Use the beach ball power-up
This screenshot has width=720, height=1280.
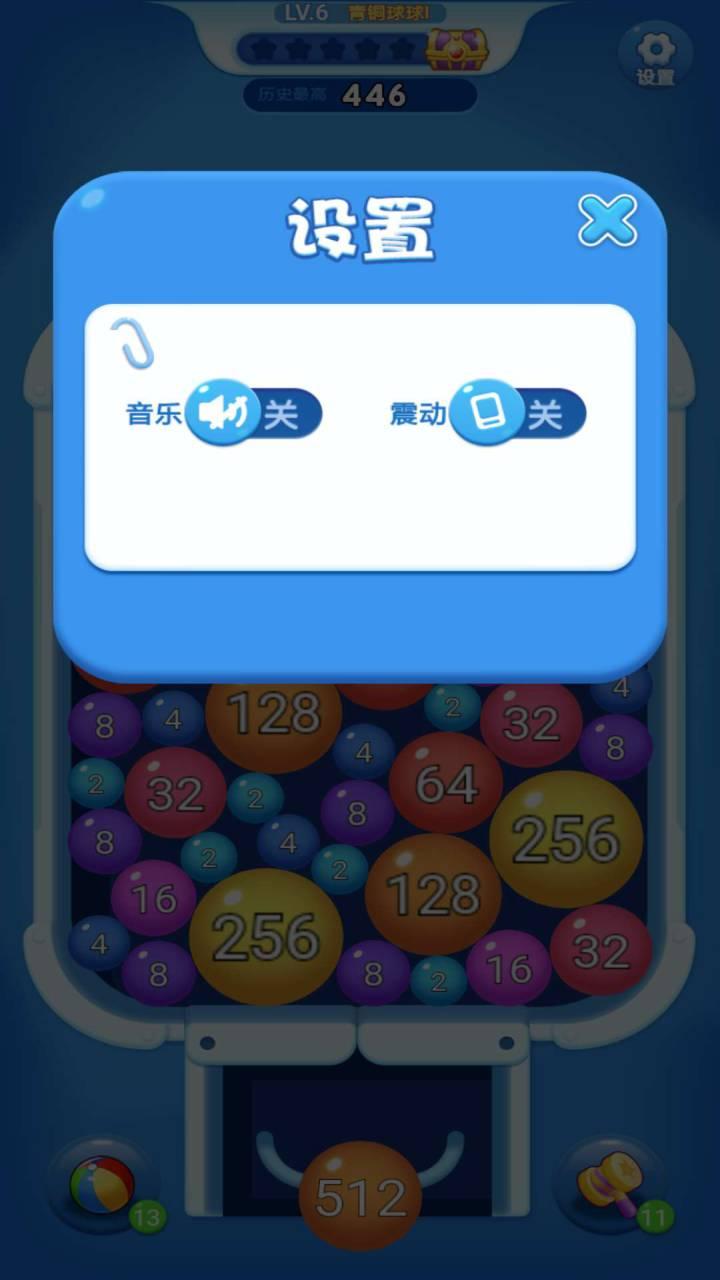click(x=102, y=1186)
